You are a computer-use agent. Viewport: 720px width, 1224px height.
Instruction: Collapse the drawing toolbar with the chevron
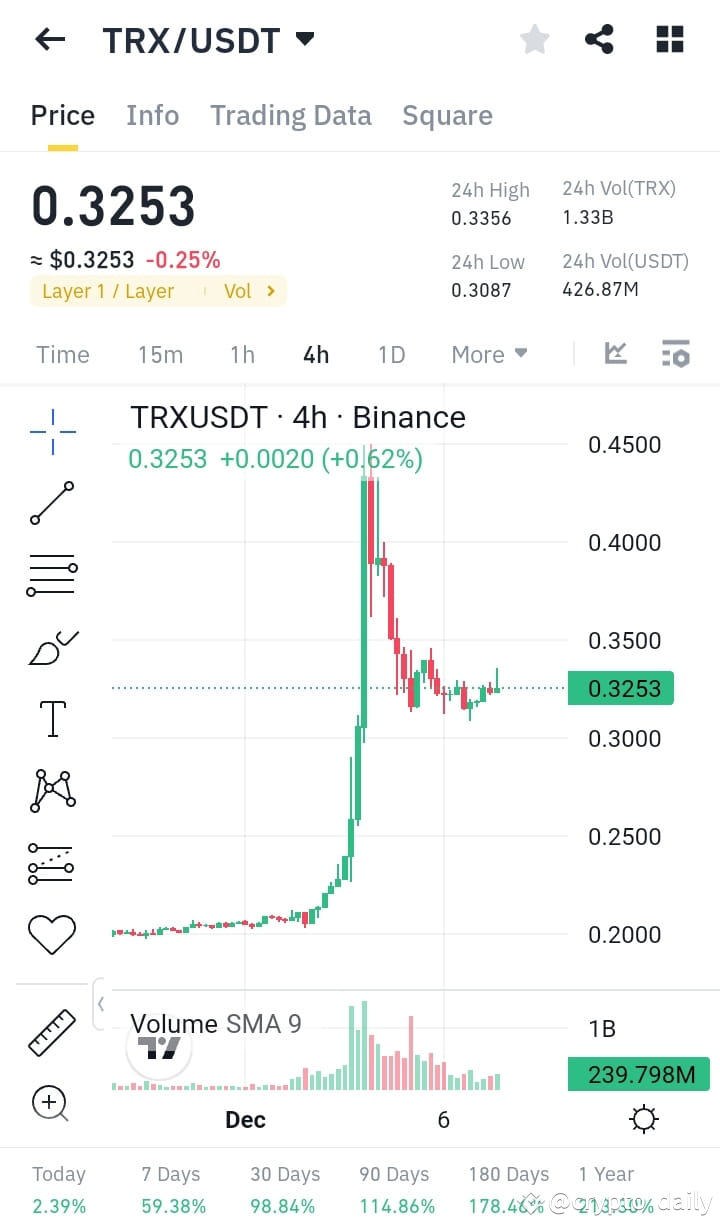tap(99, 1002)
